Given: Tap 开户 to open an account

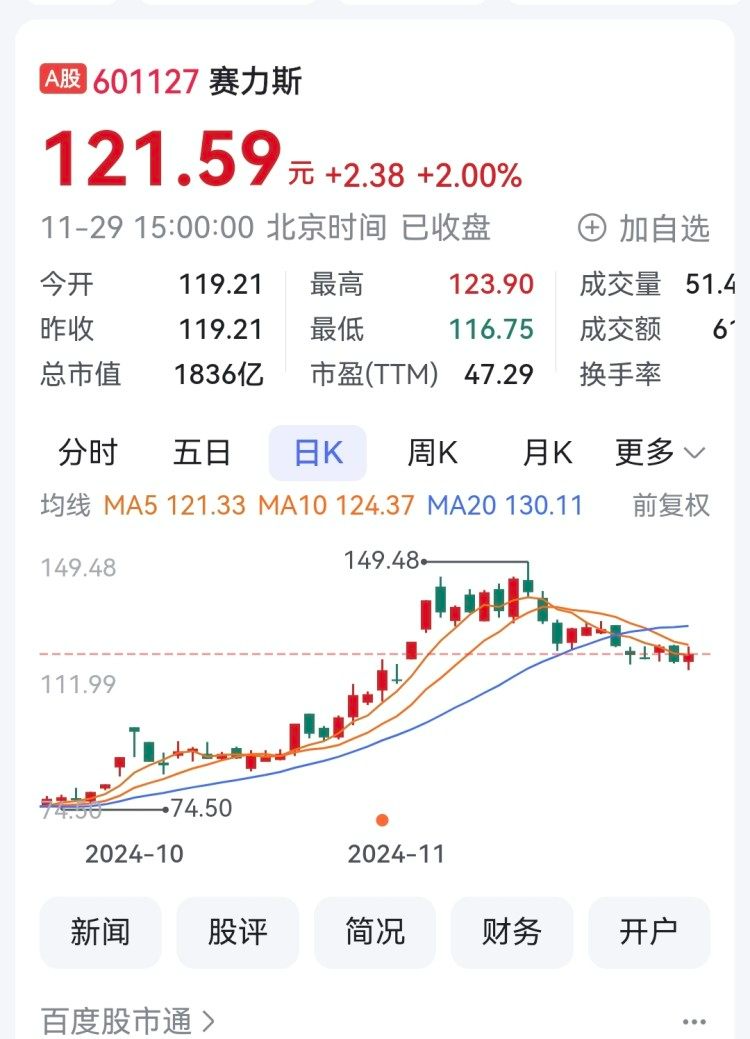Looking at the screenshot, I should pyautogui.click(x=649, y=932).
